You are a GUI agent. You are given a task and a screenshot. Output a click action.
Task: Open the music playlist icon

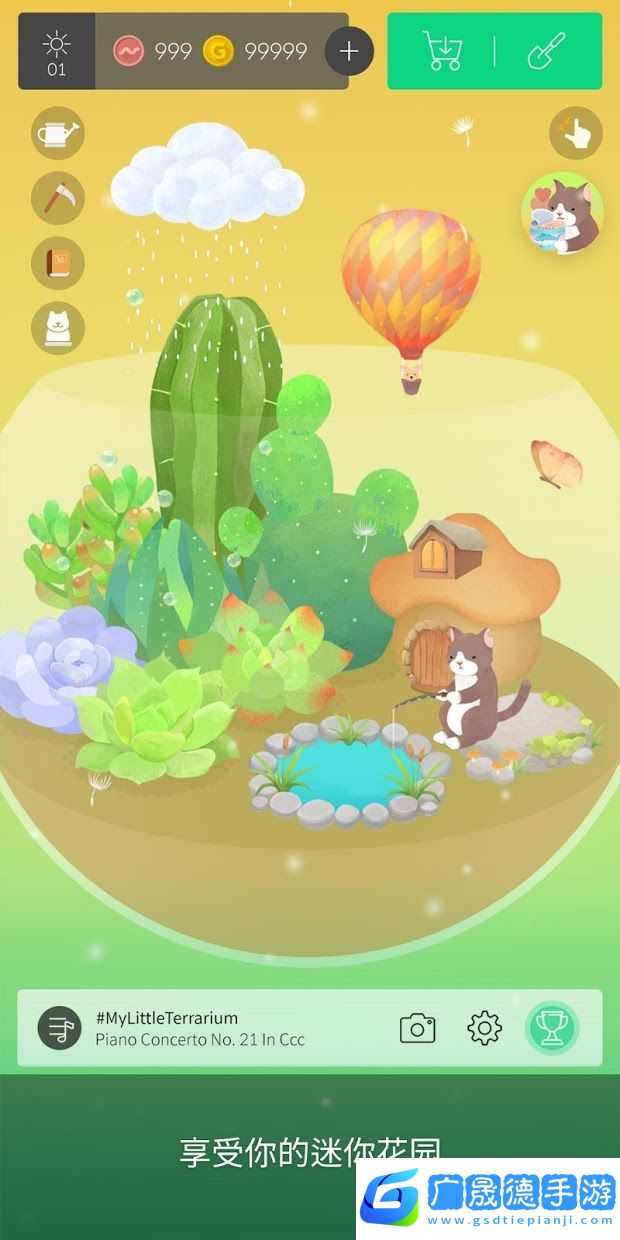59,1028
